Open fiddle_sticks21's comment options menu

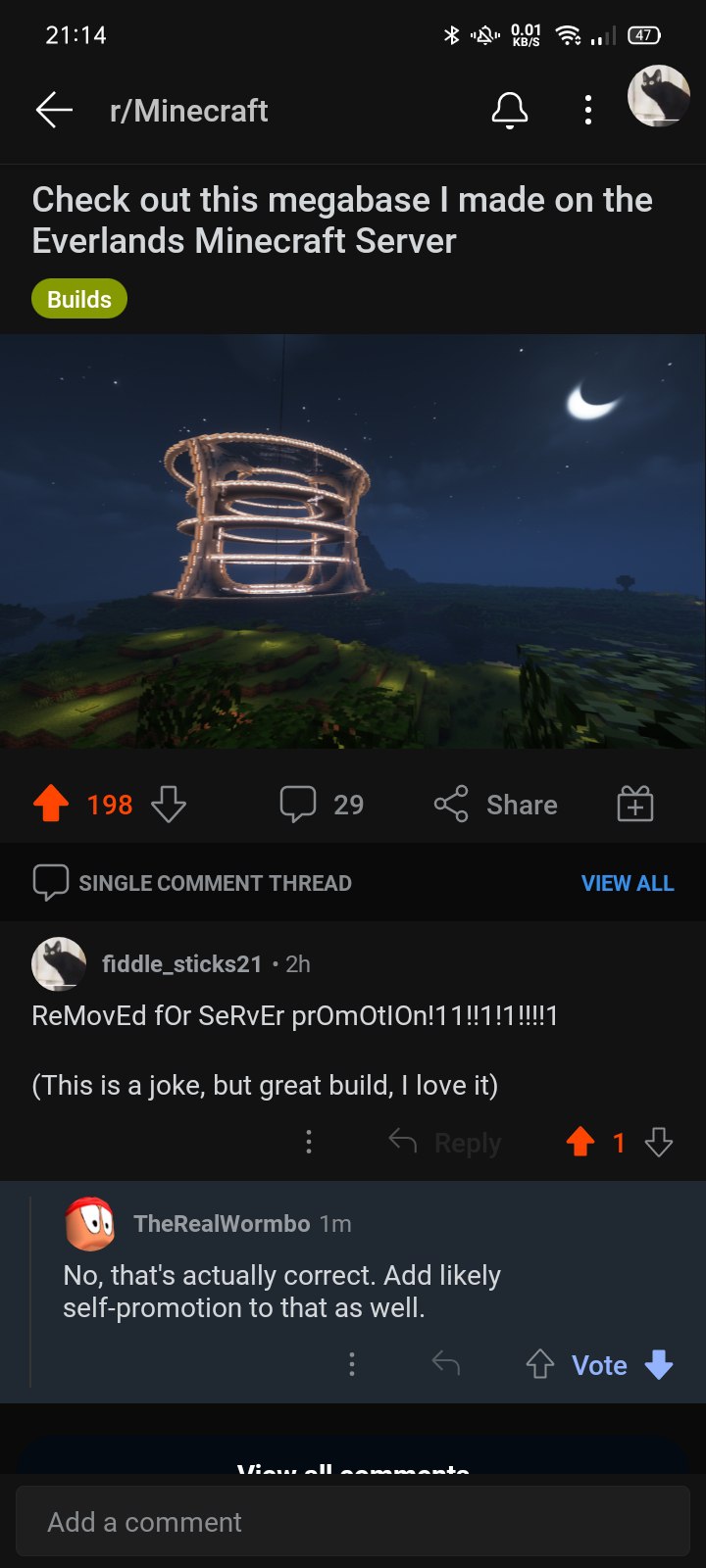coord(309,1142)
